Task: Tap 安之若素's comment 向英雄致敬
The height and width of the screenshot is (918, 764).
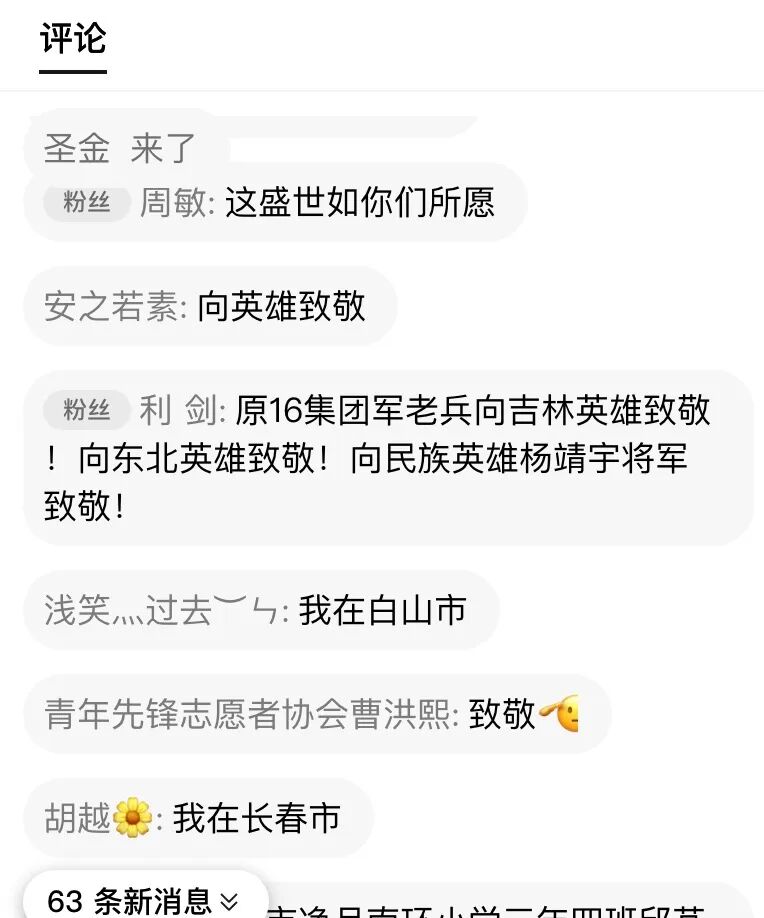Action: [x=281, y=307]
